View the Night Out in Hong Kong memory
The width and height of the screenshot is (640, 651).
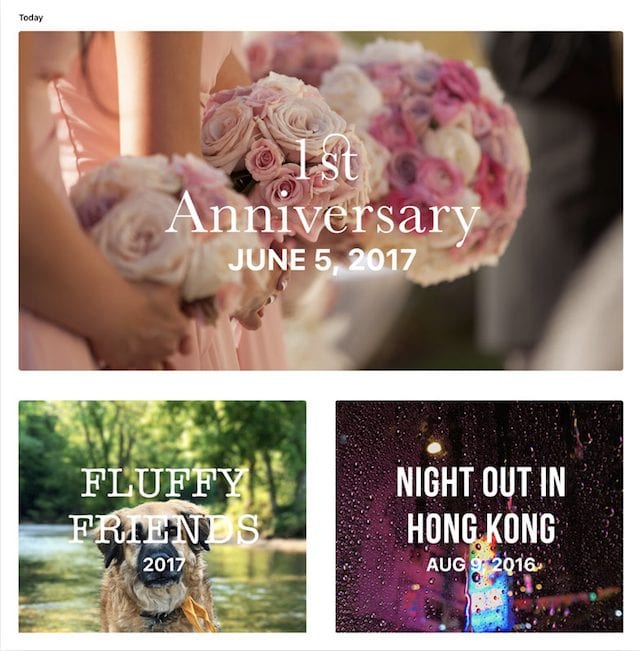(479, 516)
